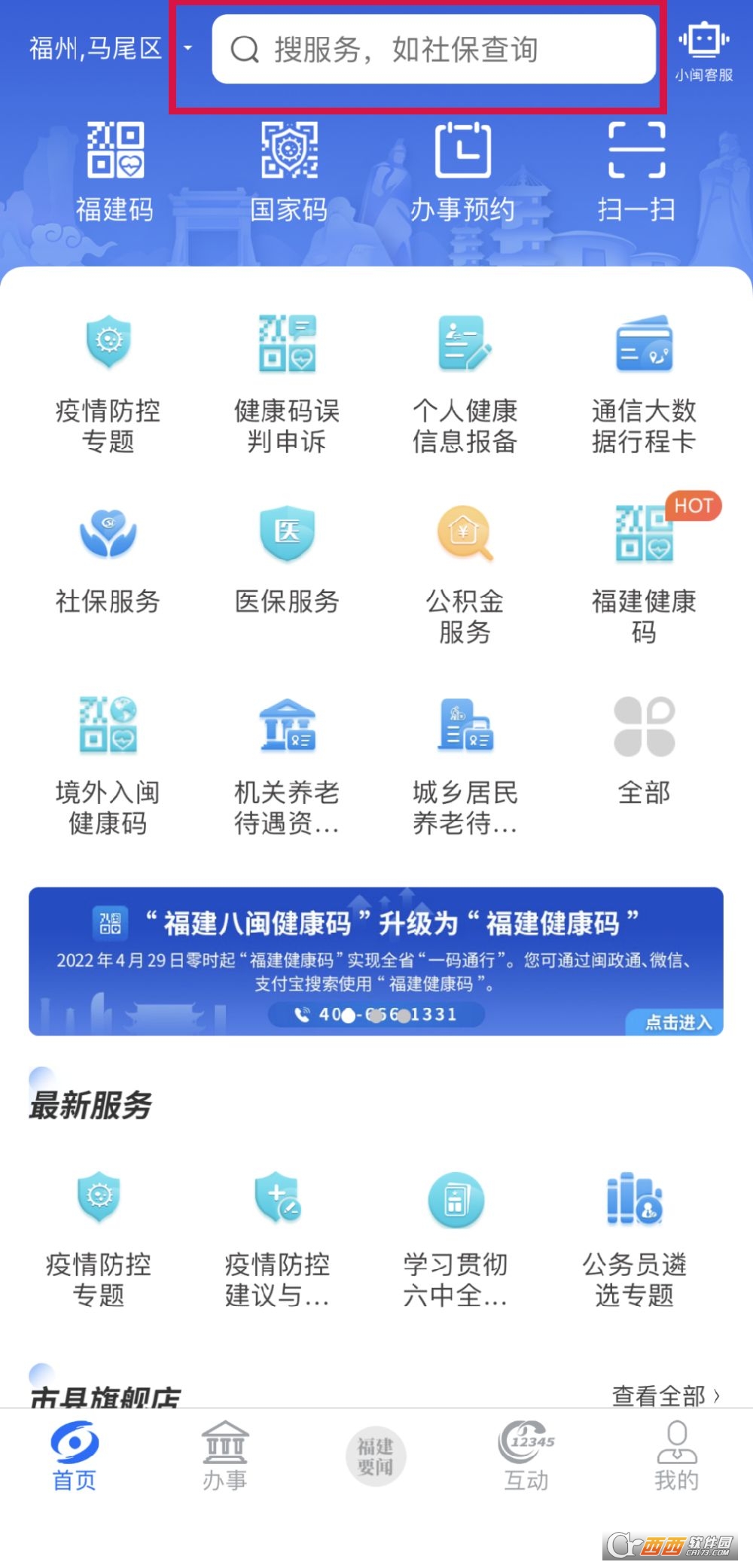Tap 点击进入 on the health code banner
The image size is (753, 1568).
click(x=675, y=1021)
